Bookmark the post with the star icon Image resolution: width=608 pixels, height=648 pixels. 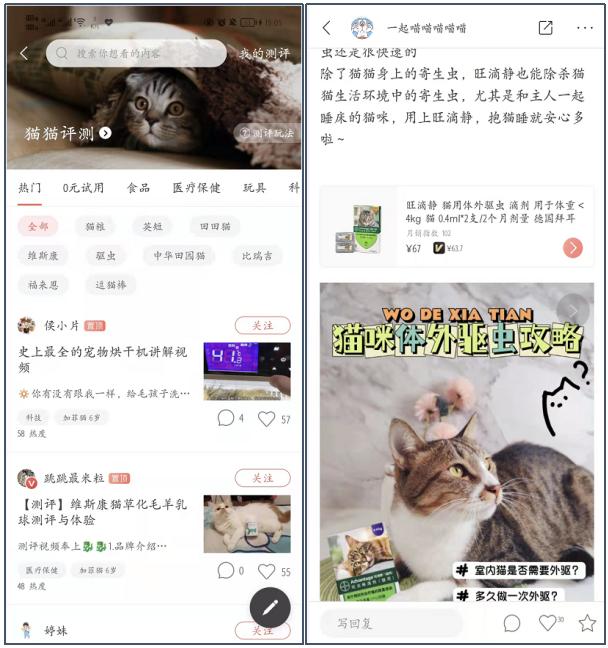(x=587, y=623)
